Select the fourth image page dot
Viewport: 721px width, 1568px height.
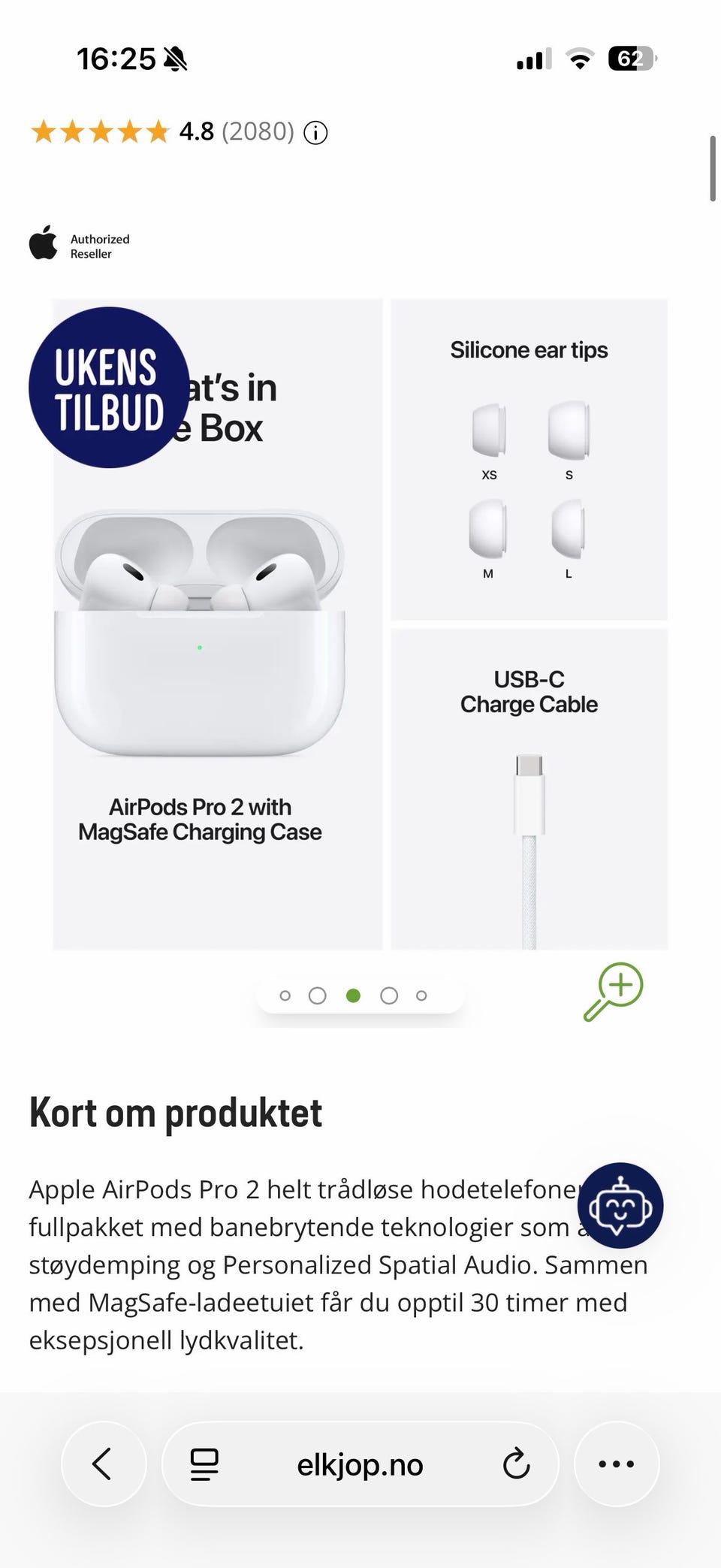(x=389, y=995)
